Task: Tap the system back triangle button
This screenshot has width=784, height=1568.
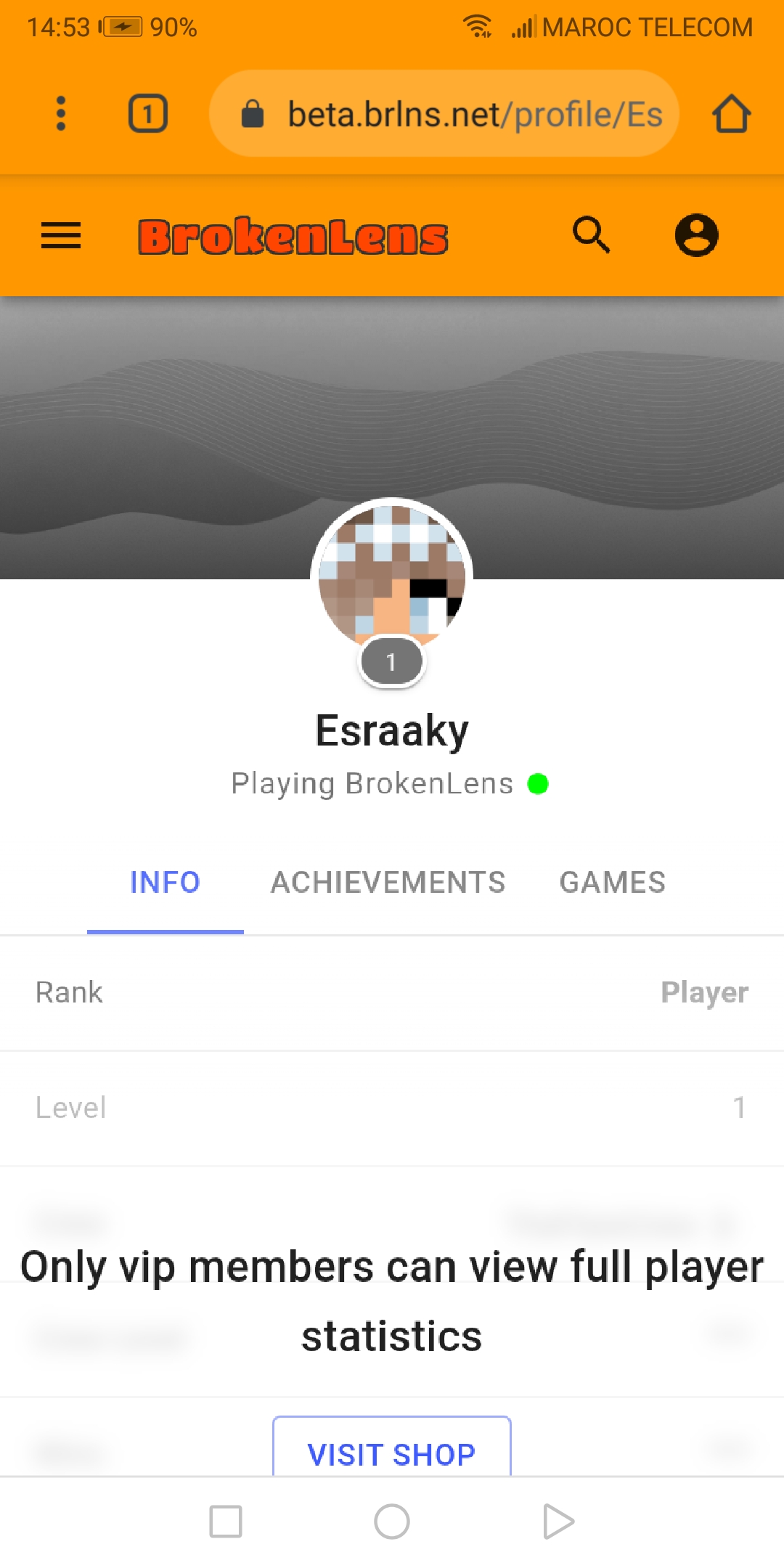Action: (x=558, y=1522)
